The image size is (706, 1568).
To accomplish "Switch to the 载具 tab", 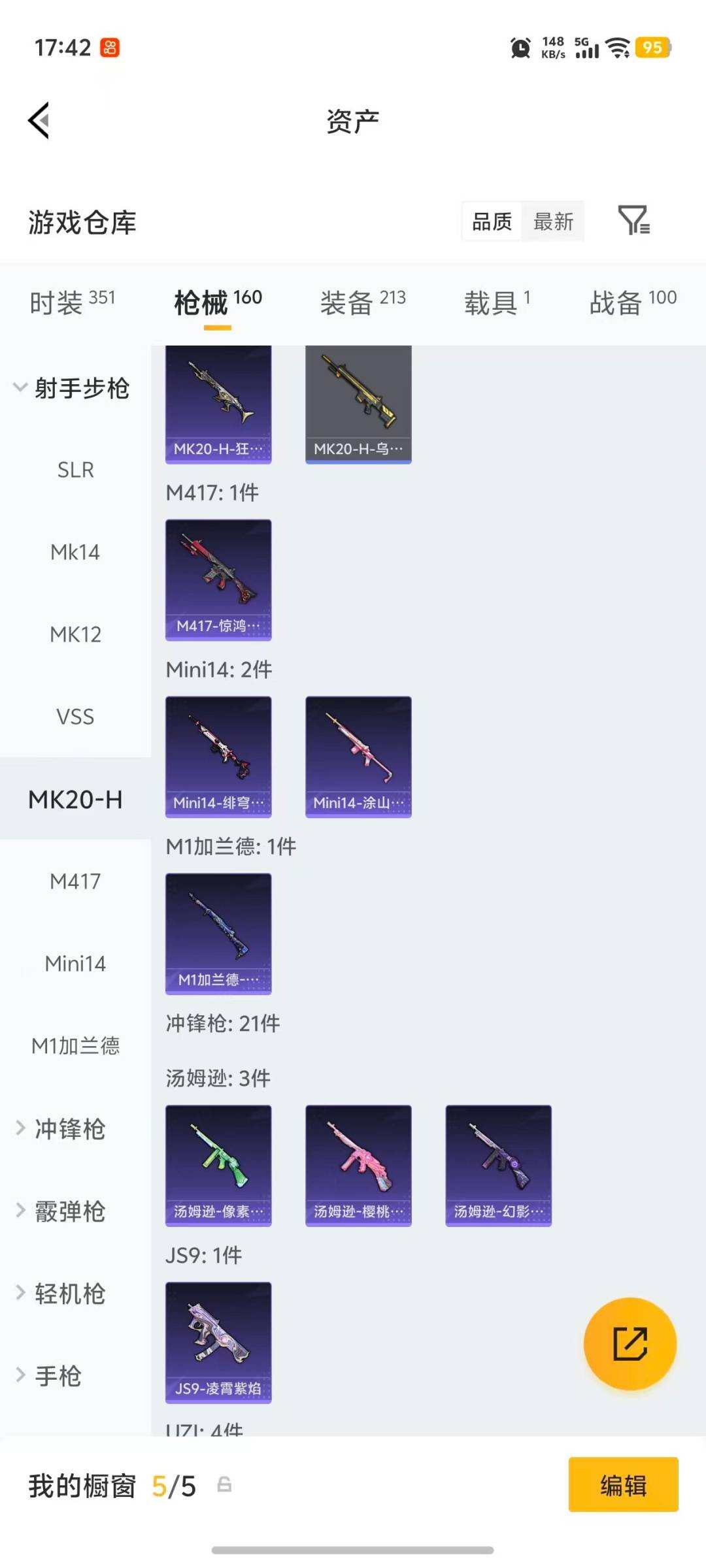I will pyautogui.click(x=497, y=302).
